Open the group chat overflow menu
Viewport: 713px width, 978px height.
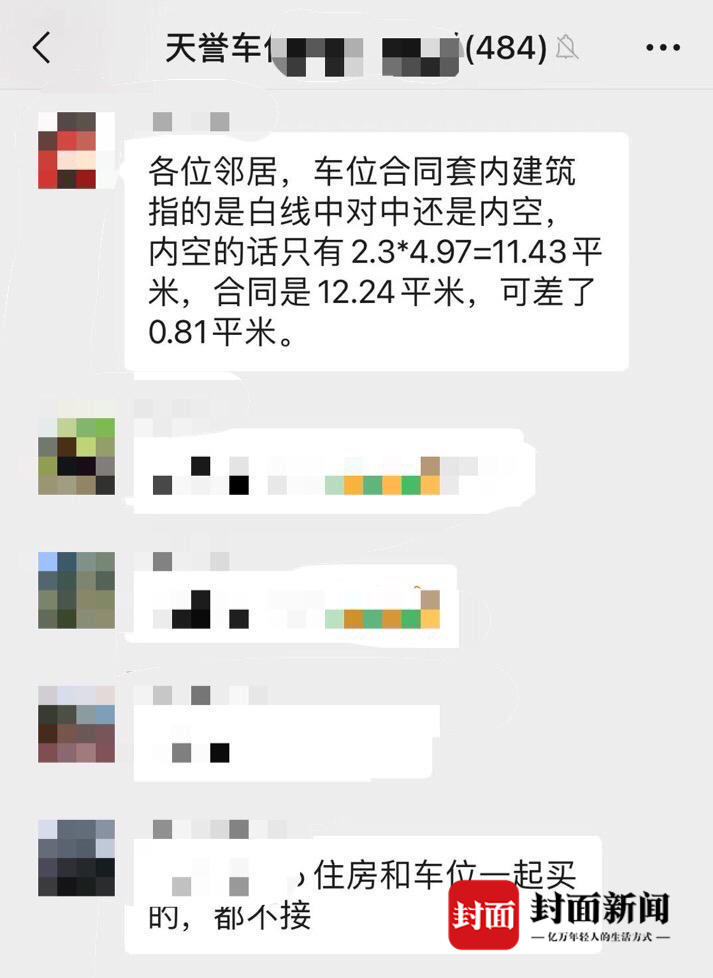[662, 47]
